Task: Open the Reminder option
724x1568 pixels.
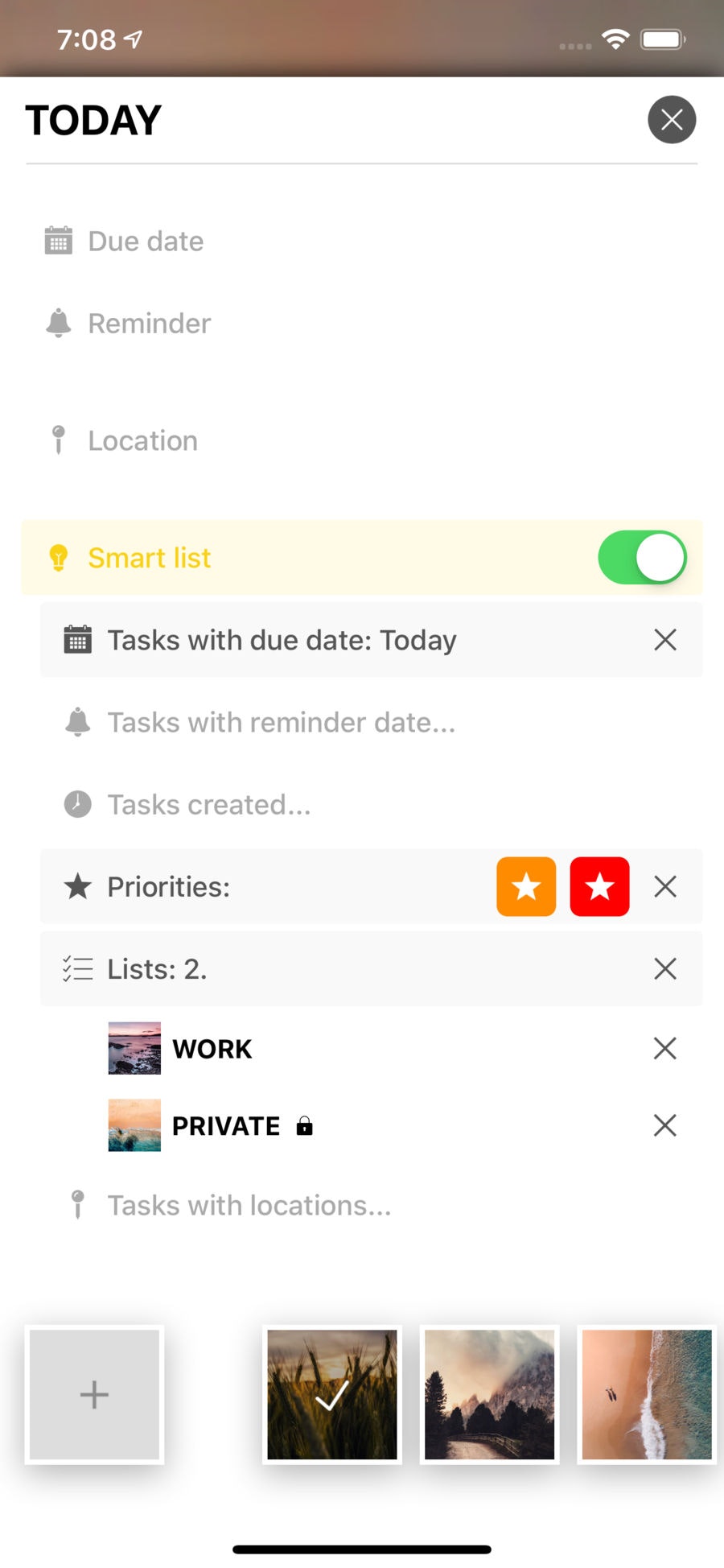Action: point(149,324)
